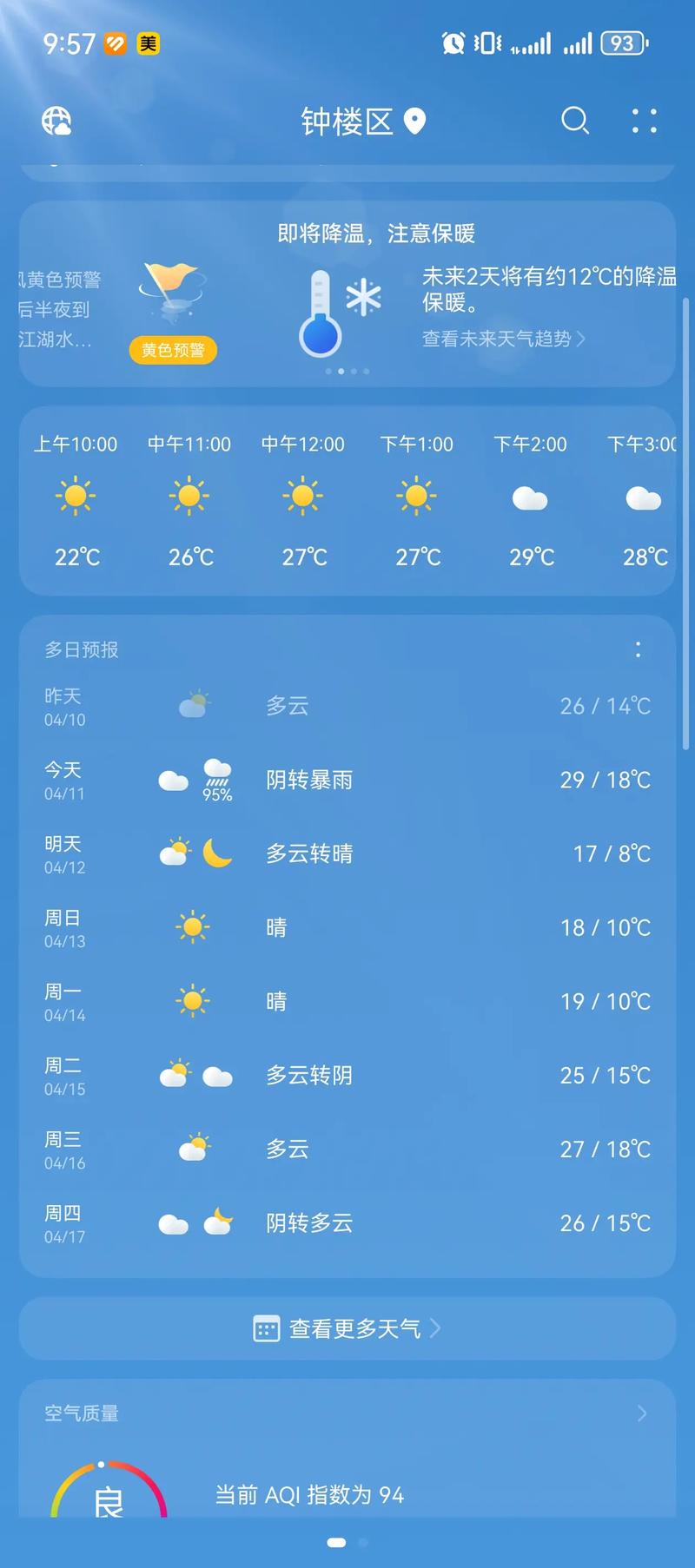Tap the typhoon warning flag illustration
The height and width of the screenshot is (1568, 695).
click(x=170, y=293)
